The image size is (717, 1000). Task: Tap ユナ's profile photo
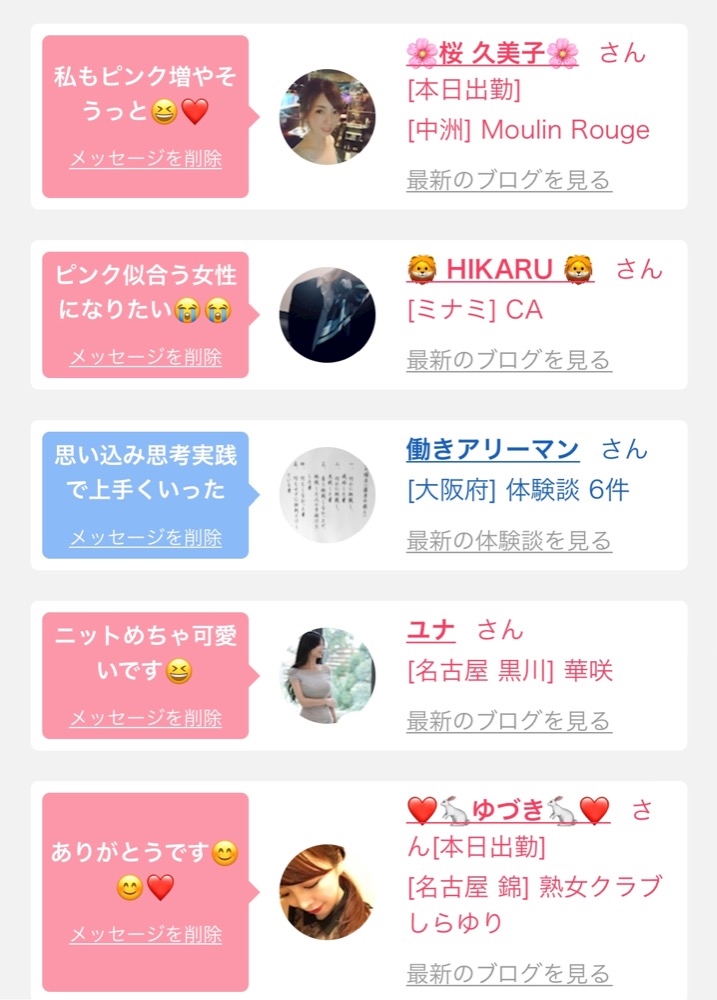327,676
